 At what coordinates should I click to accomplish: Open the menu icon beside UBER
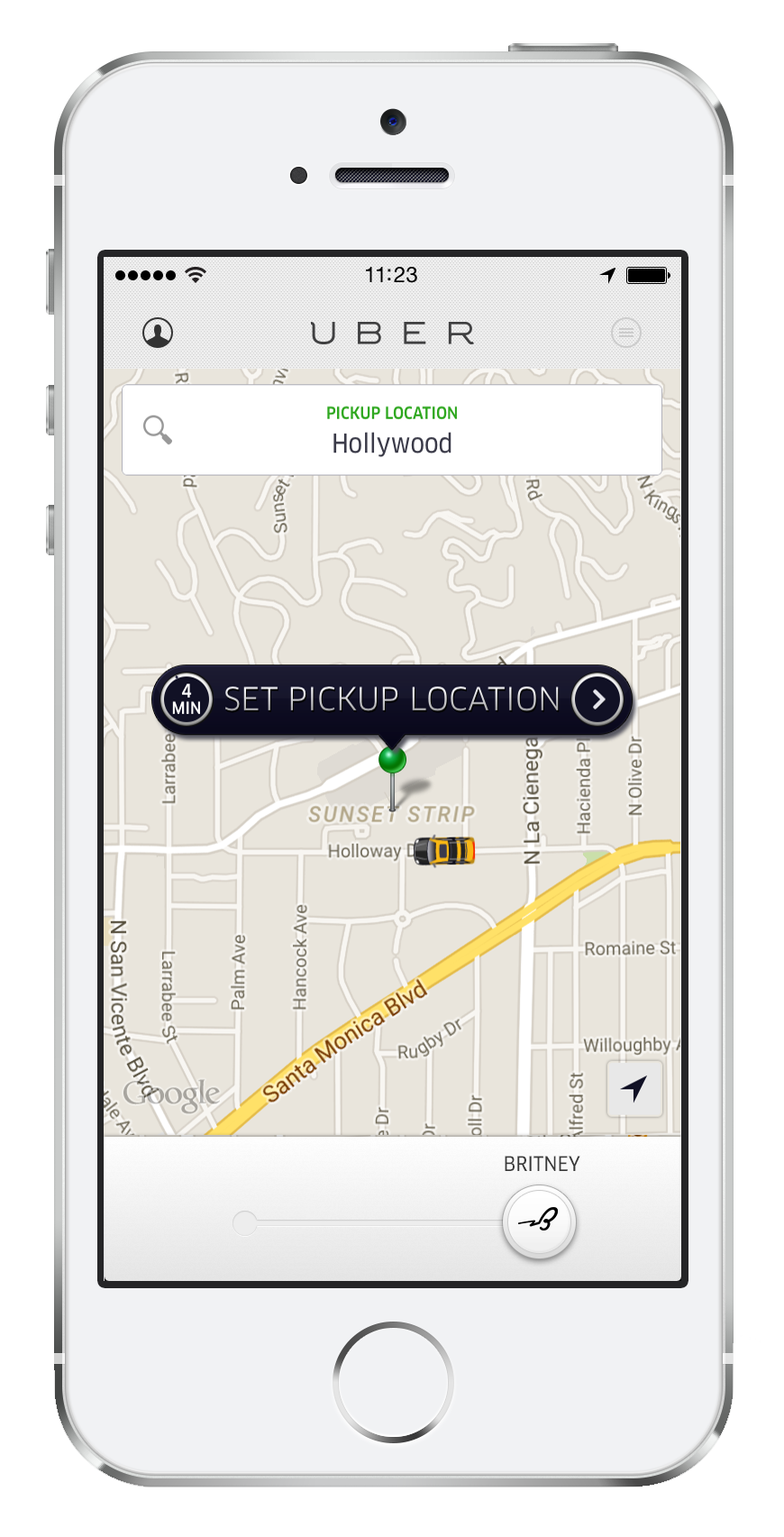pos(625,333)
